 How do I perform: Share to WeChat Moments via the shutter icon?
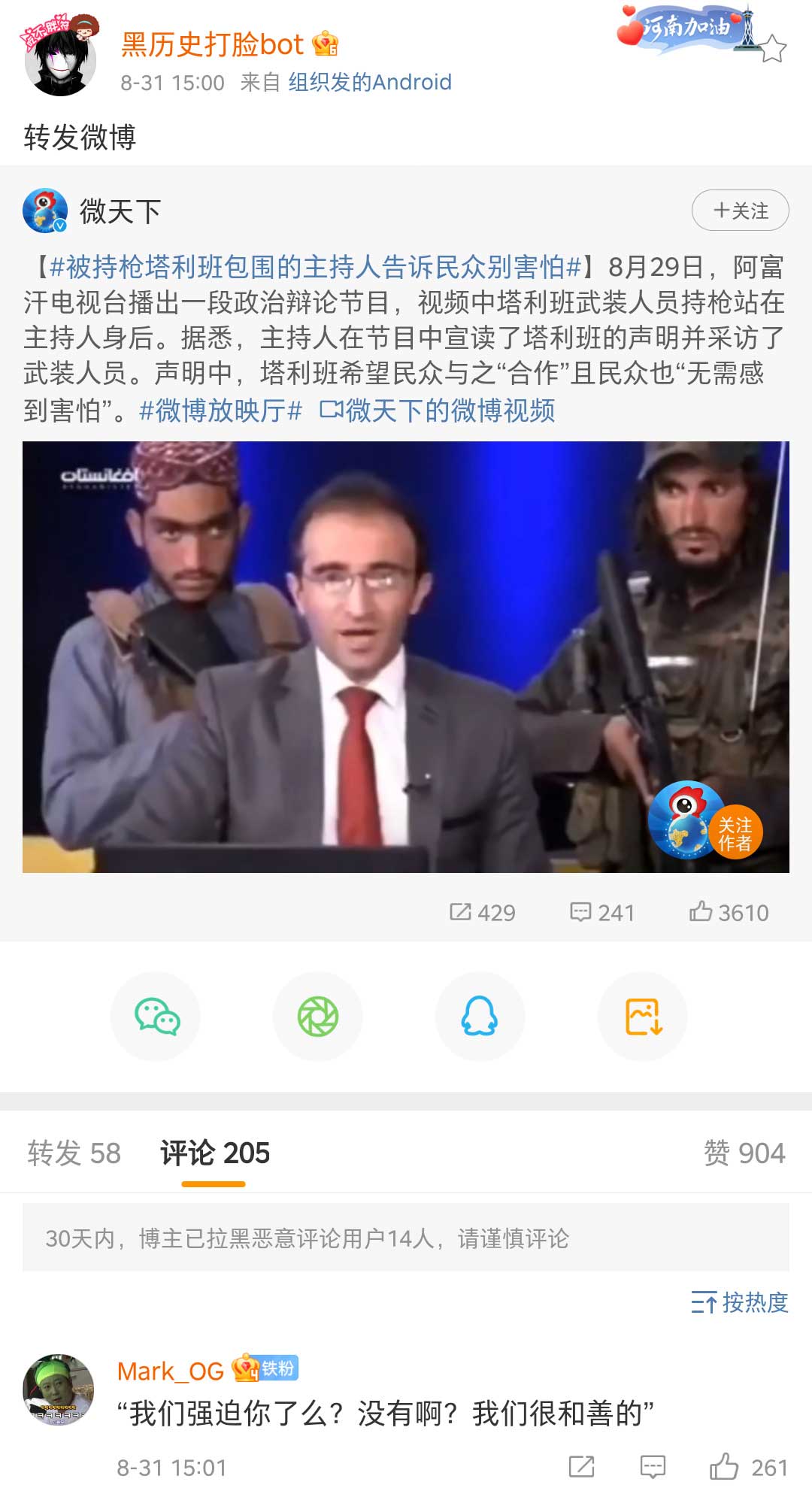[x=318, y=1017]
